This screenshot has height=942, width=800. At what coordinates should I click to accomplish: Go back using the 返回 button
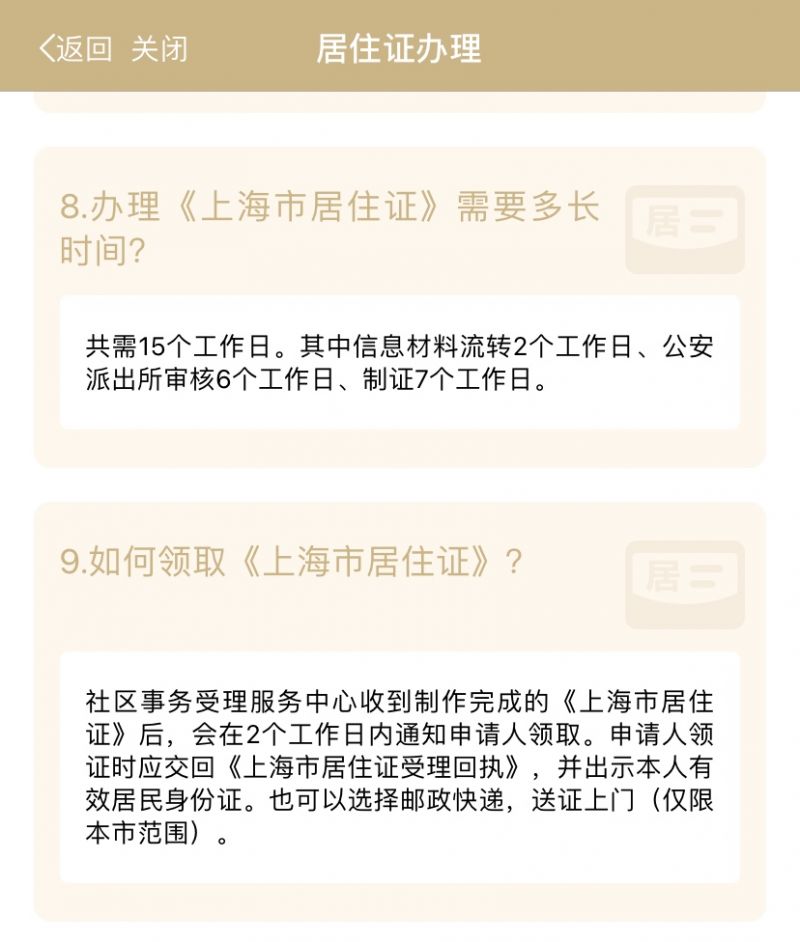[x=76, y=48]
